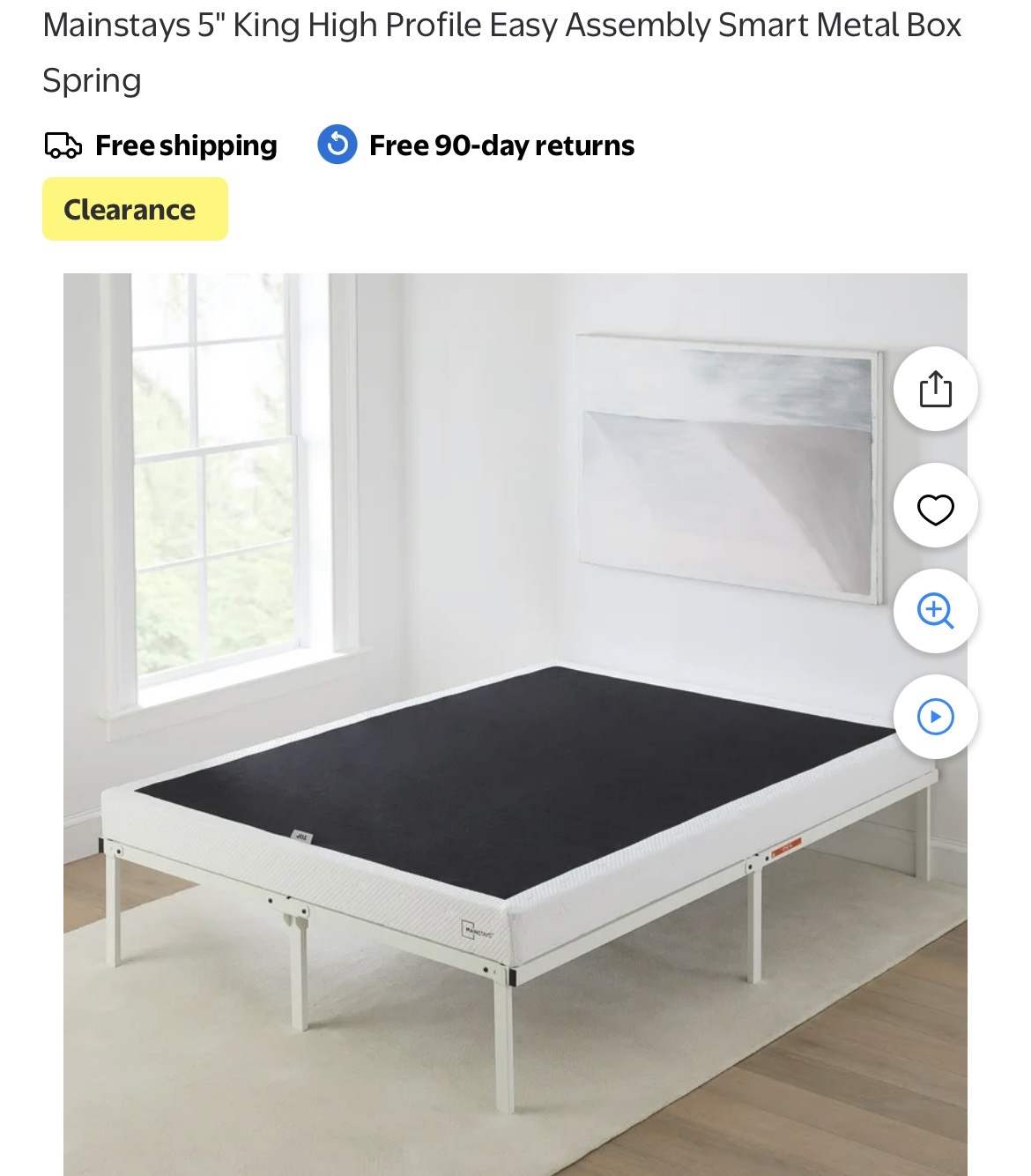
Task: Zoom into the product image
Action: coord(935,611)
